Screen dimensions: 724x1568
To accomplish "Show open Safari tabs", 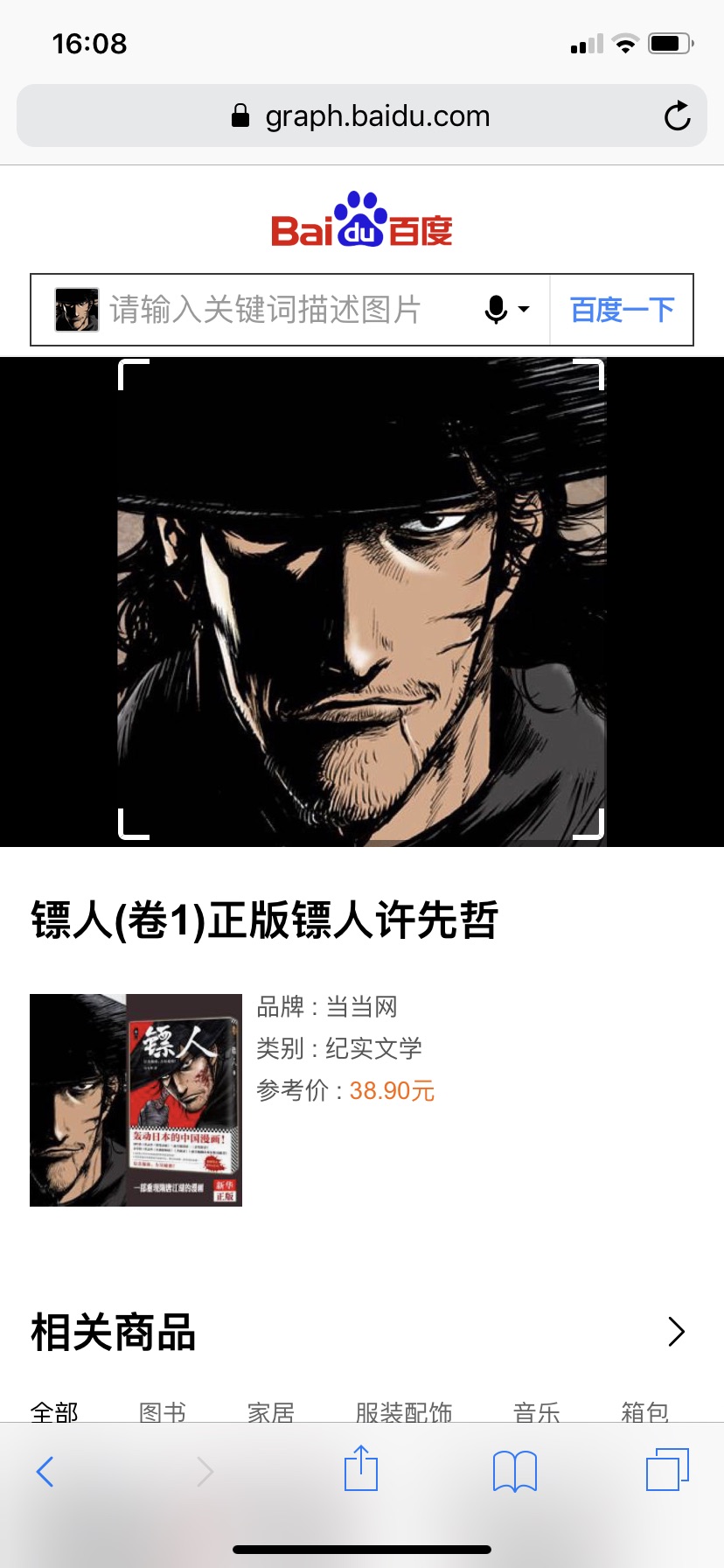I will pos(667,1470).
